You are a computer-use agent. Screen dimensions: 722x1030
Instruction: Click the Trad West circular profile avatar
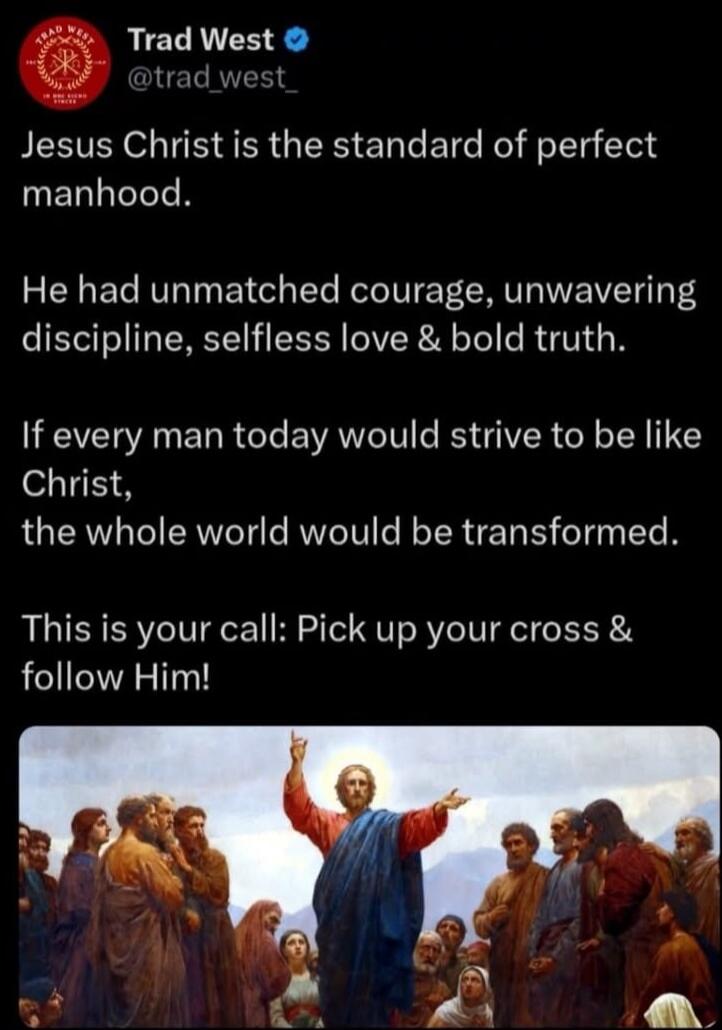[65, 63]
